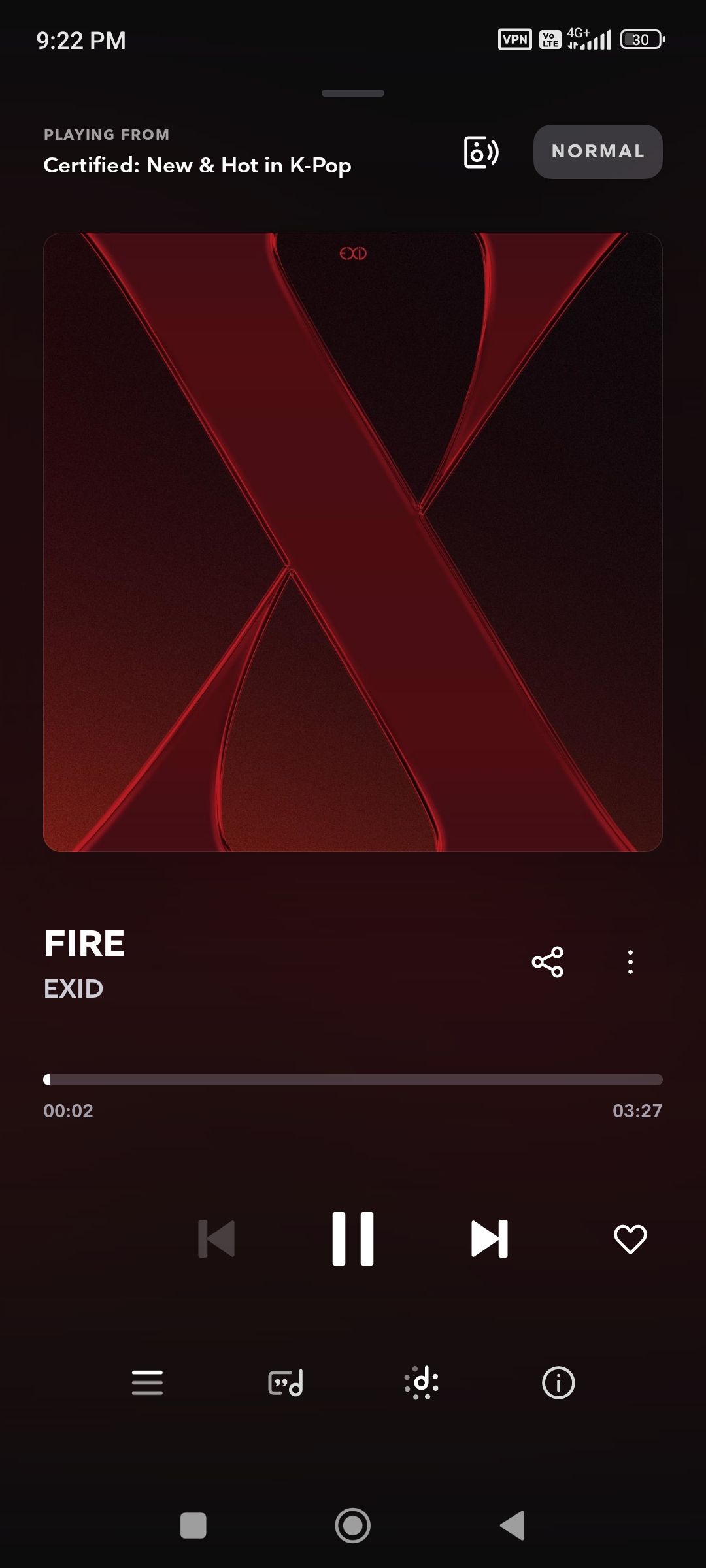
Task: Share the song FIRE
Action: pyautogui.click(x=547, y=962)
